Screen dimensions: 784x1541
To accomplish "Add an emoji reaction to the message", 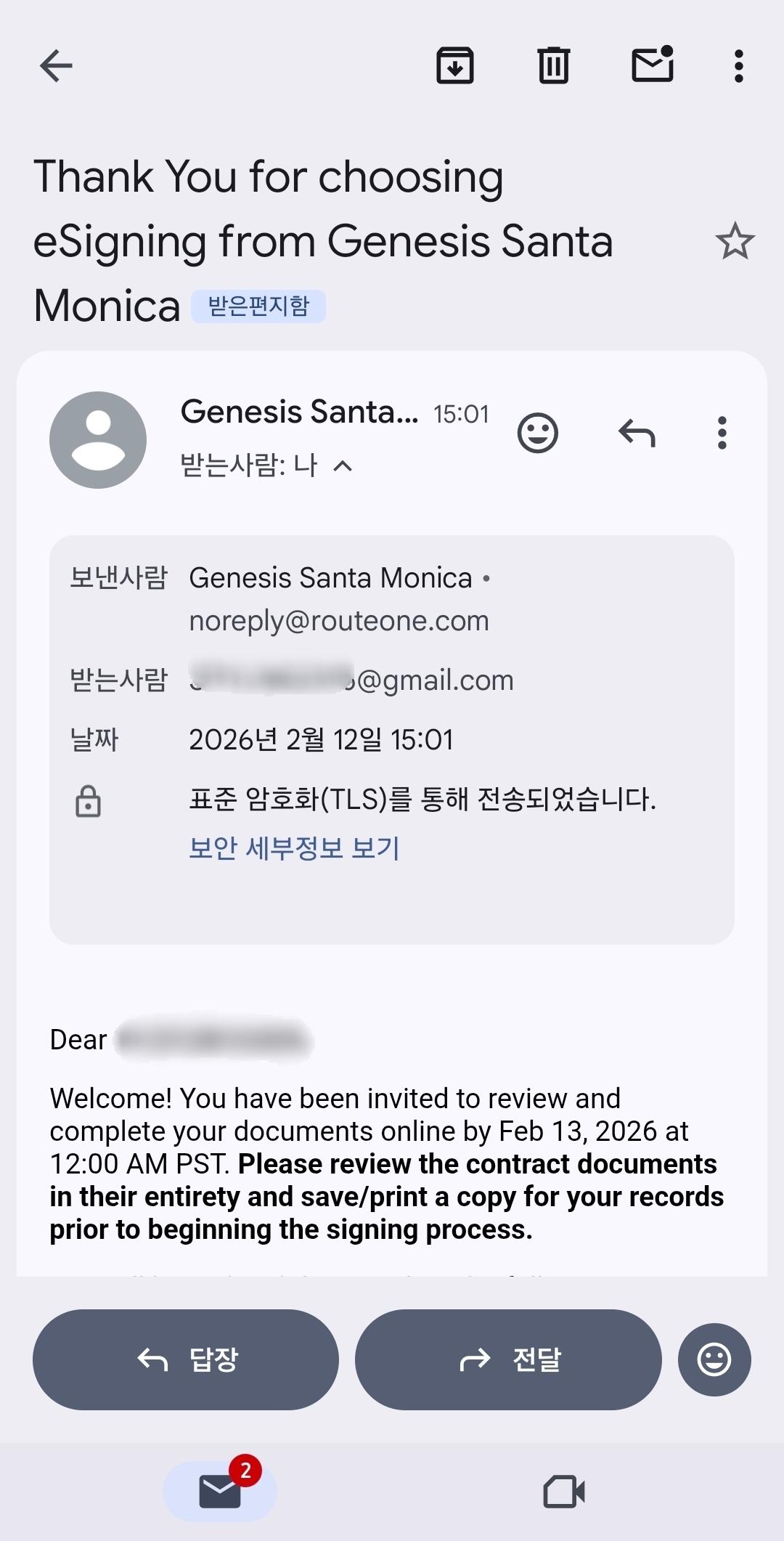I will click(539, 432).
